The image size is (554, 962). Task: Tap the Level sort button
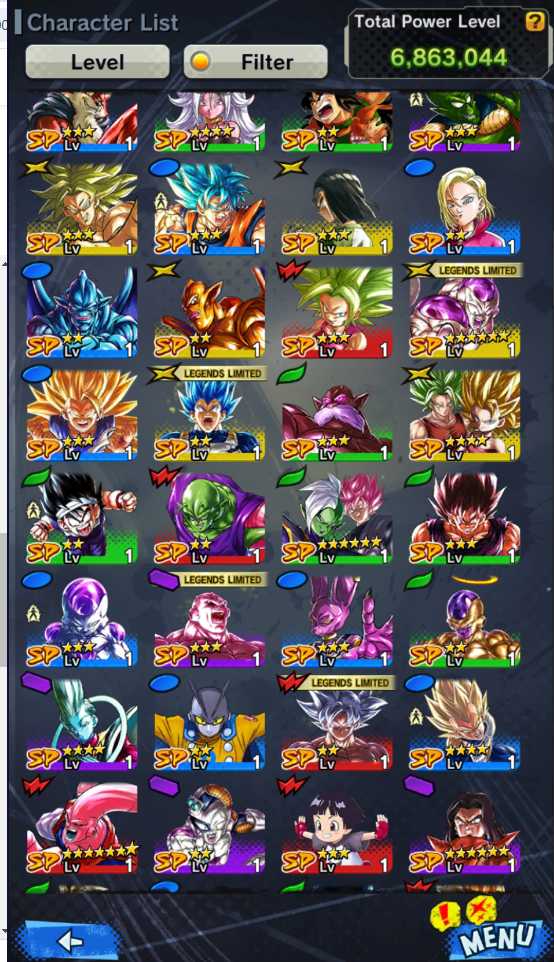98,61
